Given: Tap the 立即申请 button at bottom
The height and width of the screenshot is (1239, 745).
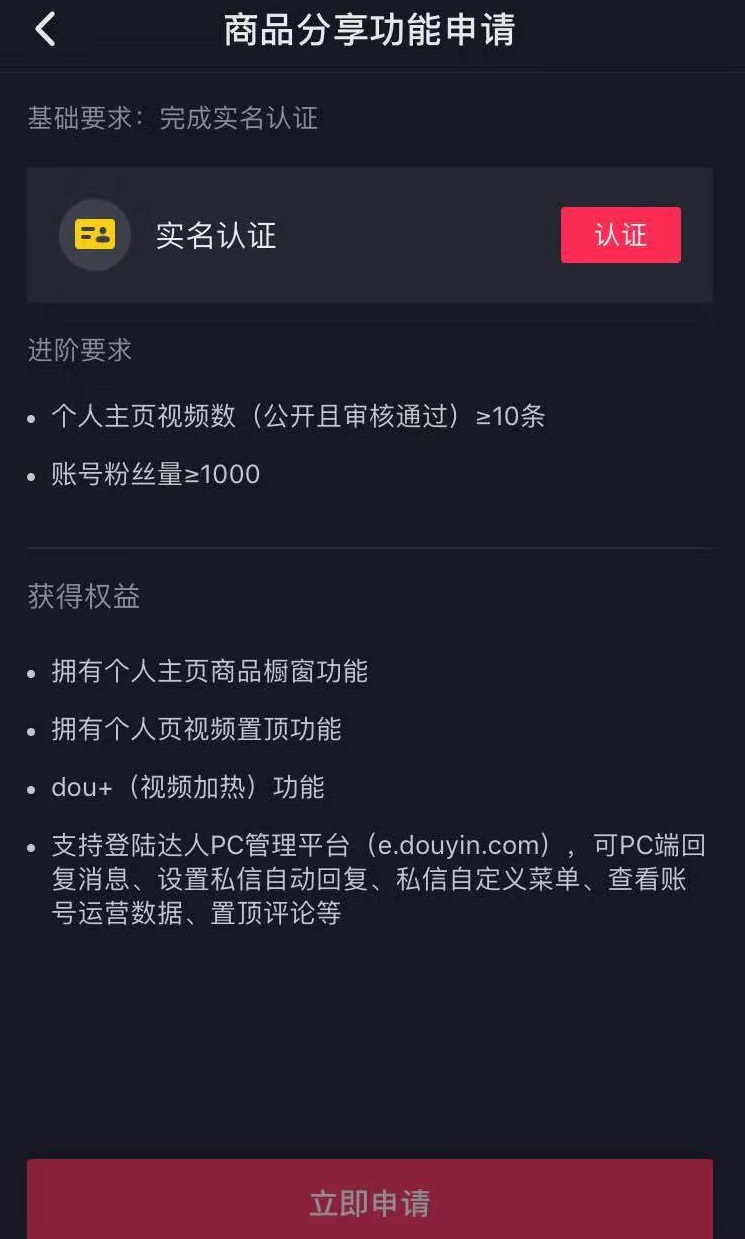Looking at the screenshot, I should (372, 1206).
